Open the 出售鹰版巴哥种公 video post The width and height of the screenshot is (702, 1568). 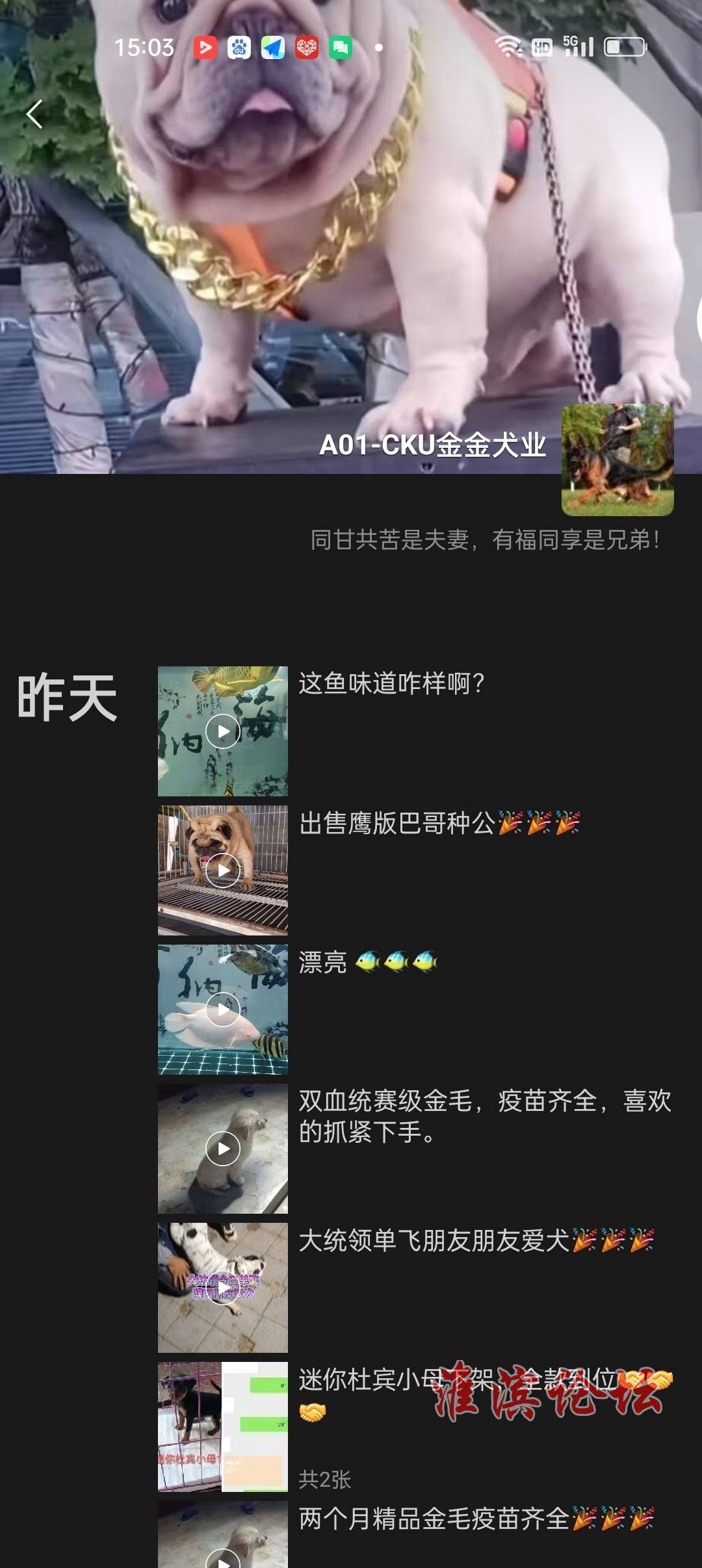[223, 870]
